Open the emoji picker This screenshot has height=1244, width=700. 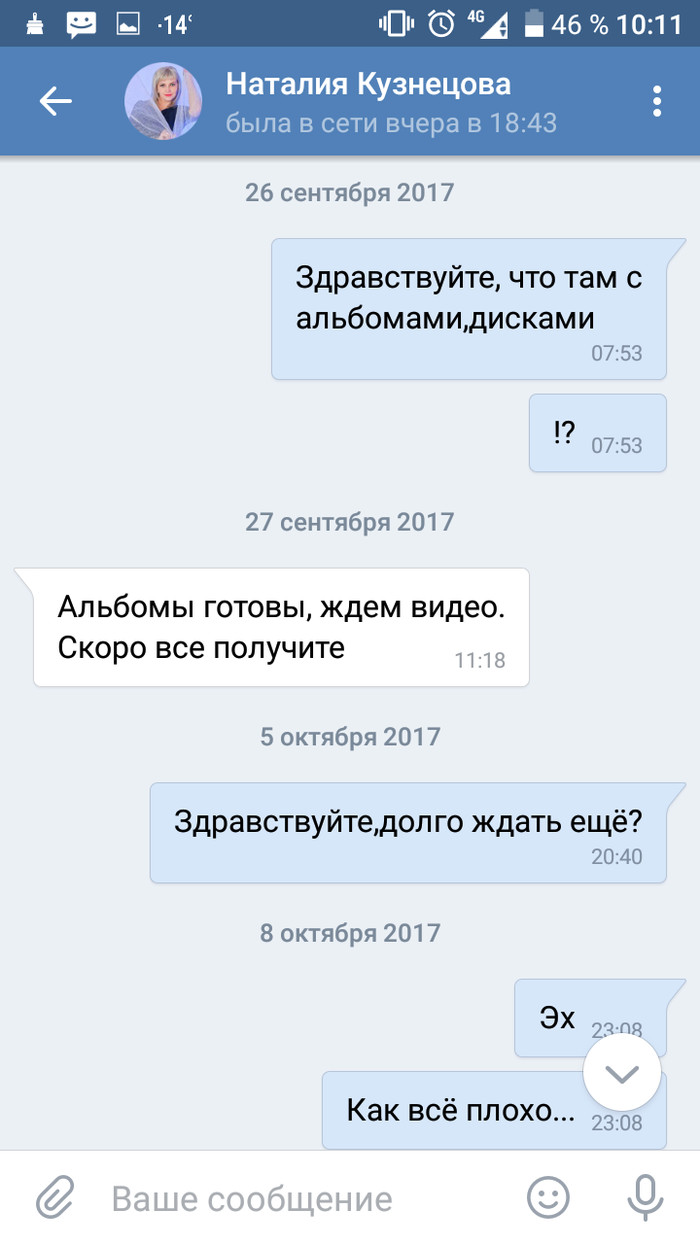(x=548, y=1197)
